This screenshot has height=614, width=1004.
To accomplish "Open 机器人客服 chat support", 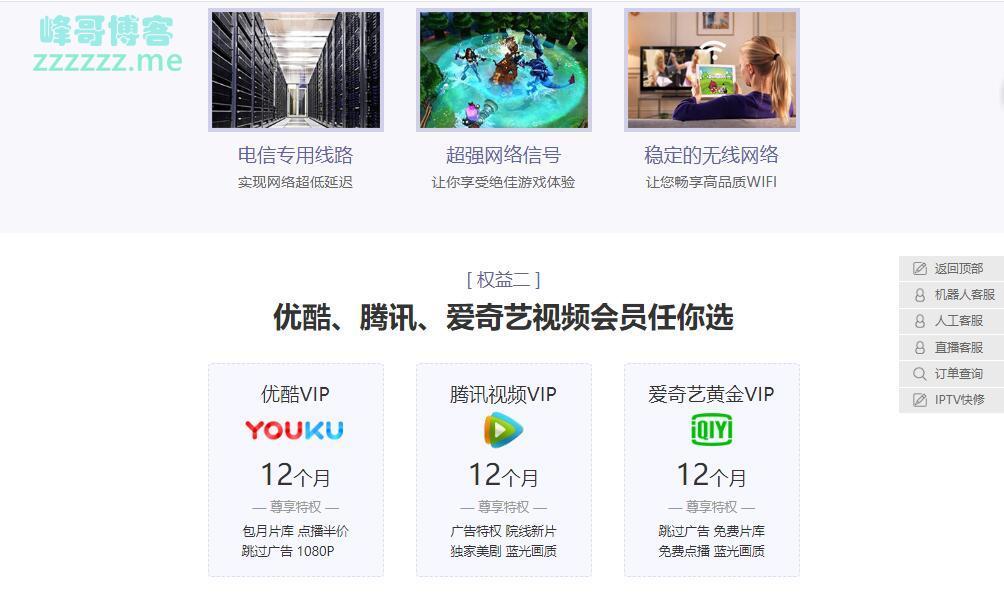I will click(950, 295).
